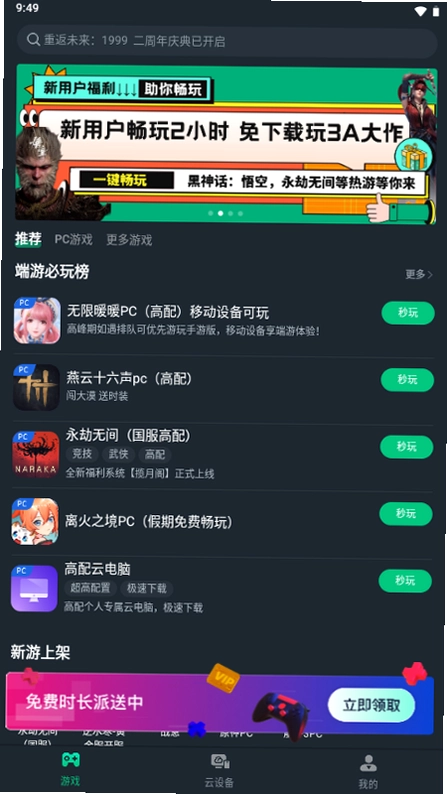Select the 推荐 tab
447x794 pixels.
pyautogui.click(x=28, y=239)
